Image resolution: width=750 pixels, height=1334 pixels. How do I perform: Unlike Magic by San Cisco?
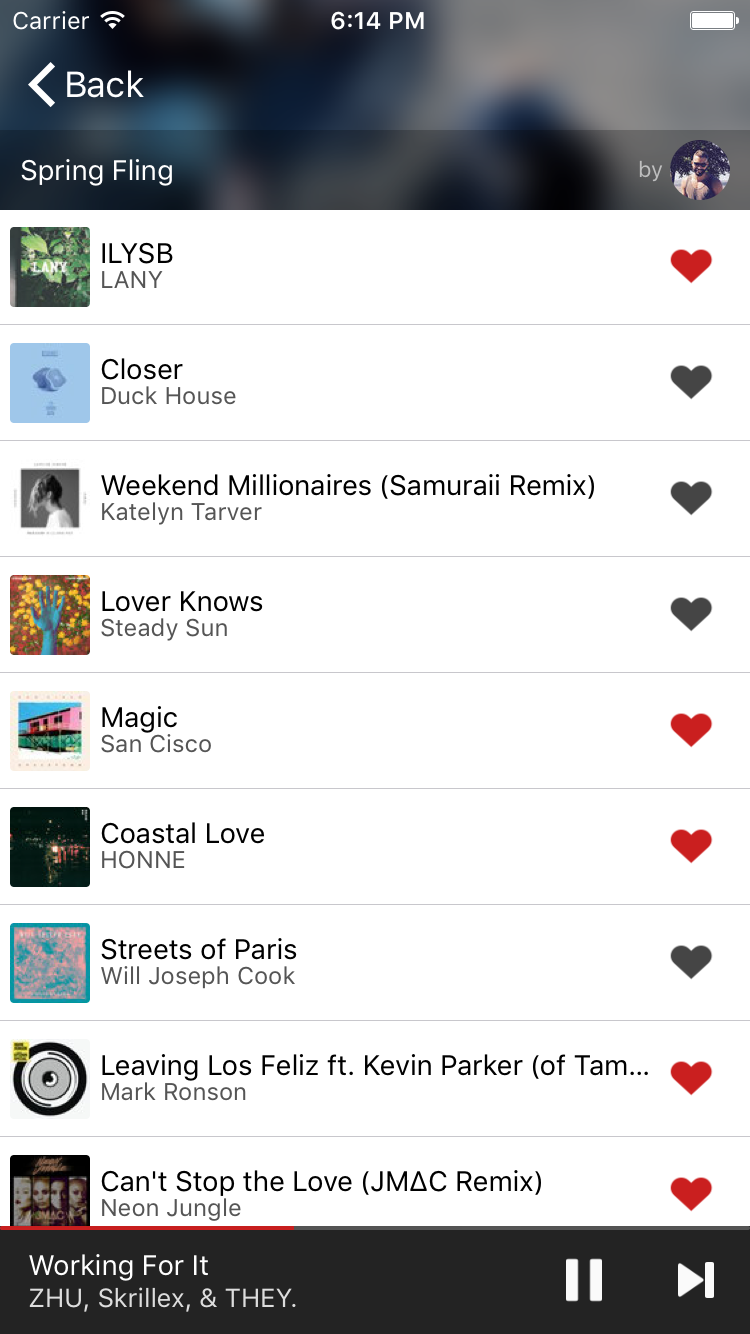tap(691, 730)
